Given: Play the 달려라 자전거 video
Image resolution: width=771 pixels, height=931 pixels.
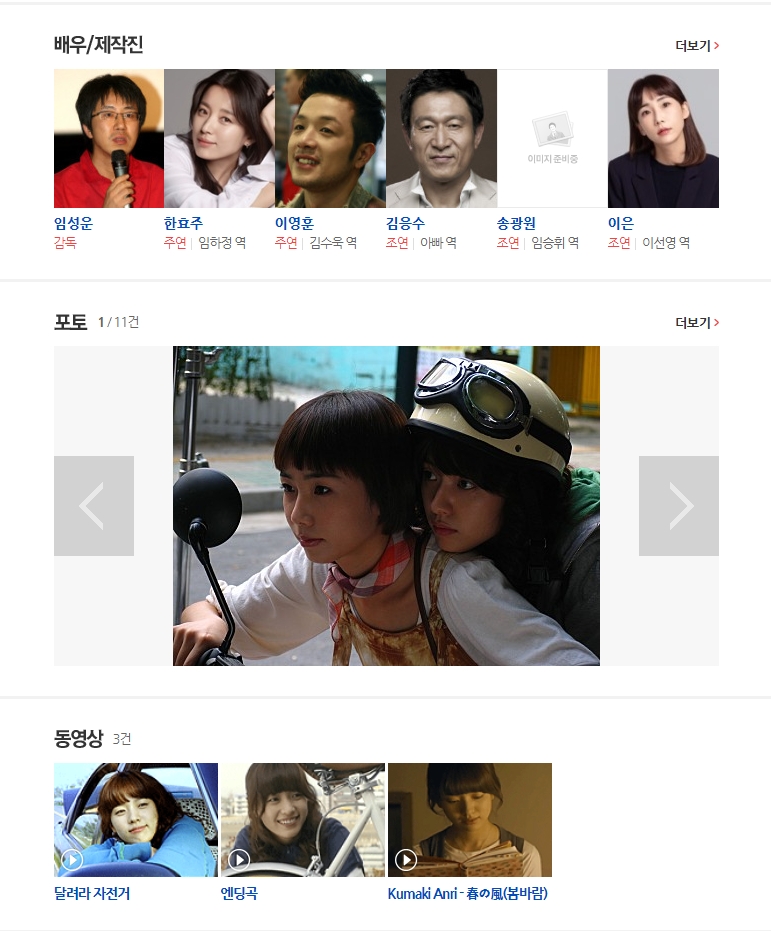Looking at the screenshot, I should click(x=135, y=820).
